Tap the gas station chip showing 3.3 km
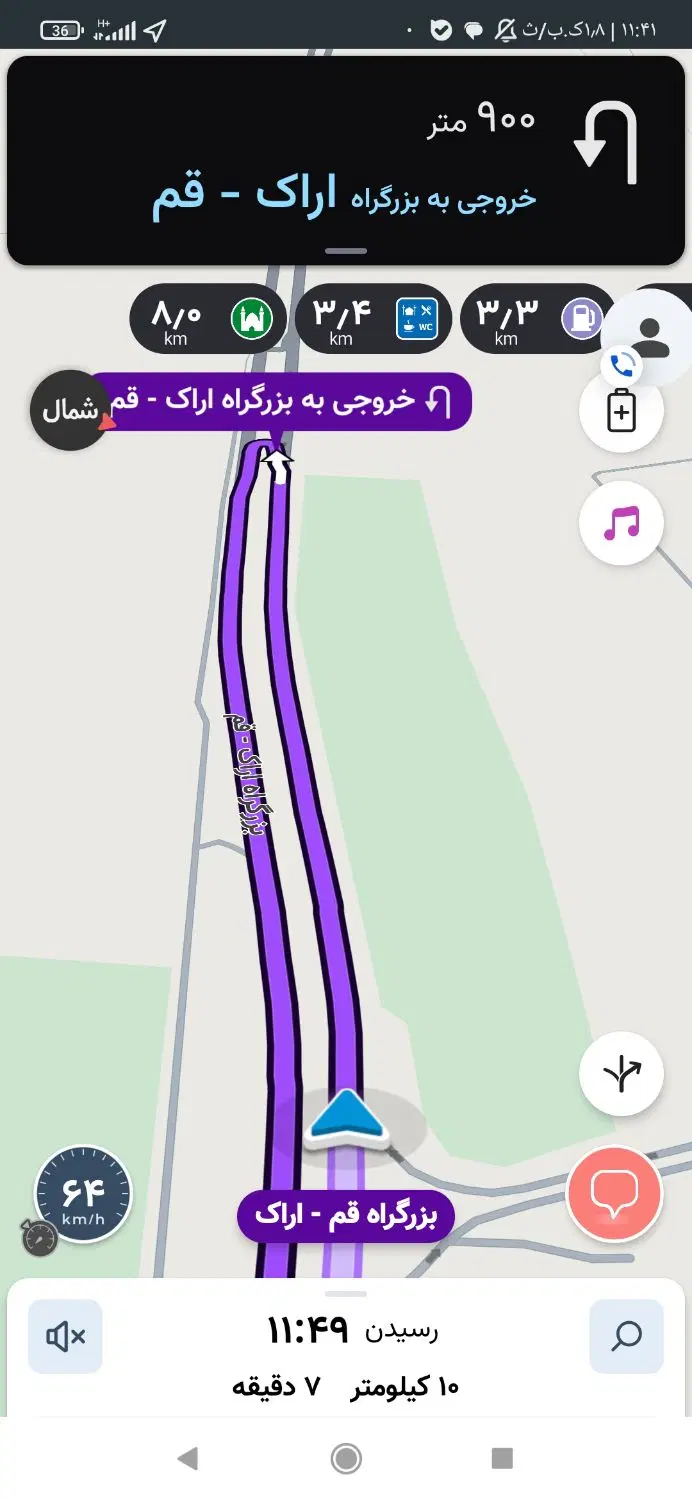 tap(538, 319)
